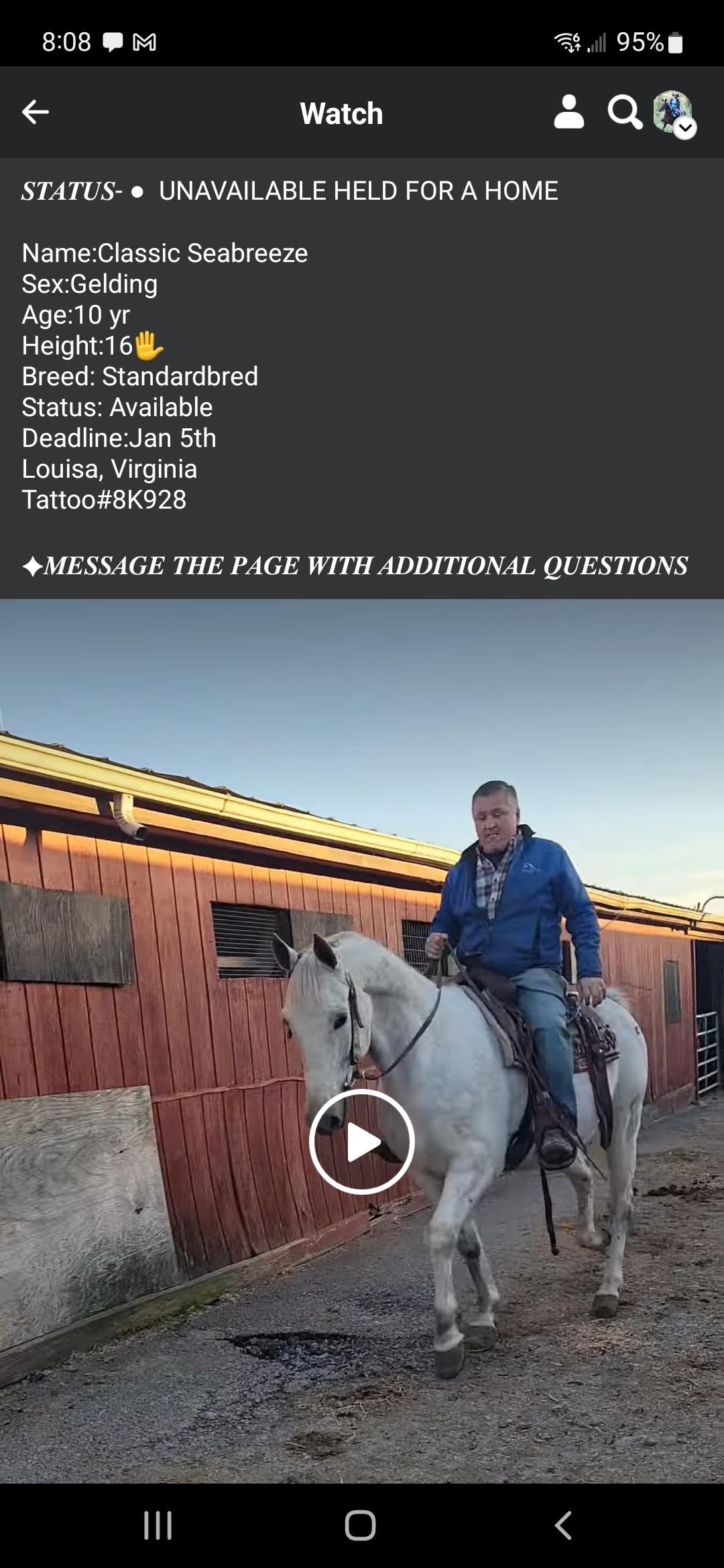Play the Classic Seabreeze horse video

tap(362, 1141)
